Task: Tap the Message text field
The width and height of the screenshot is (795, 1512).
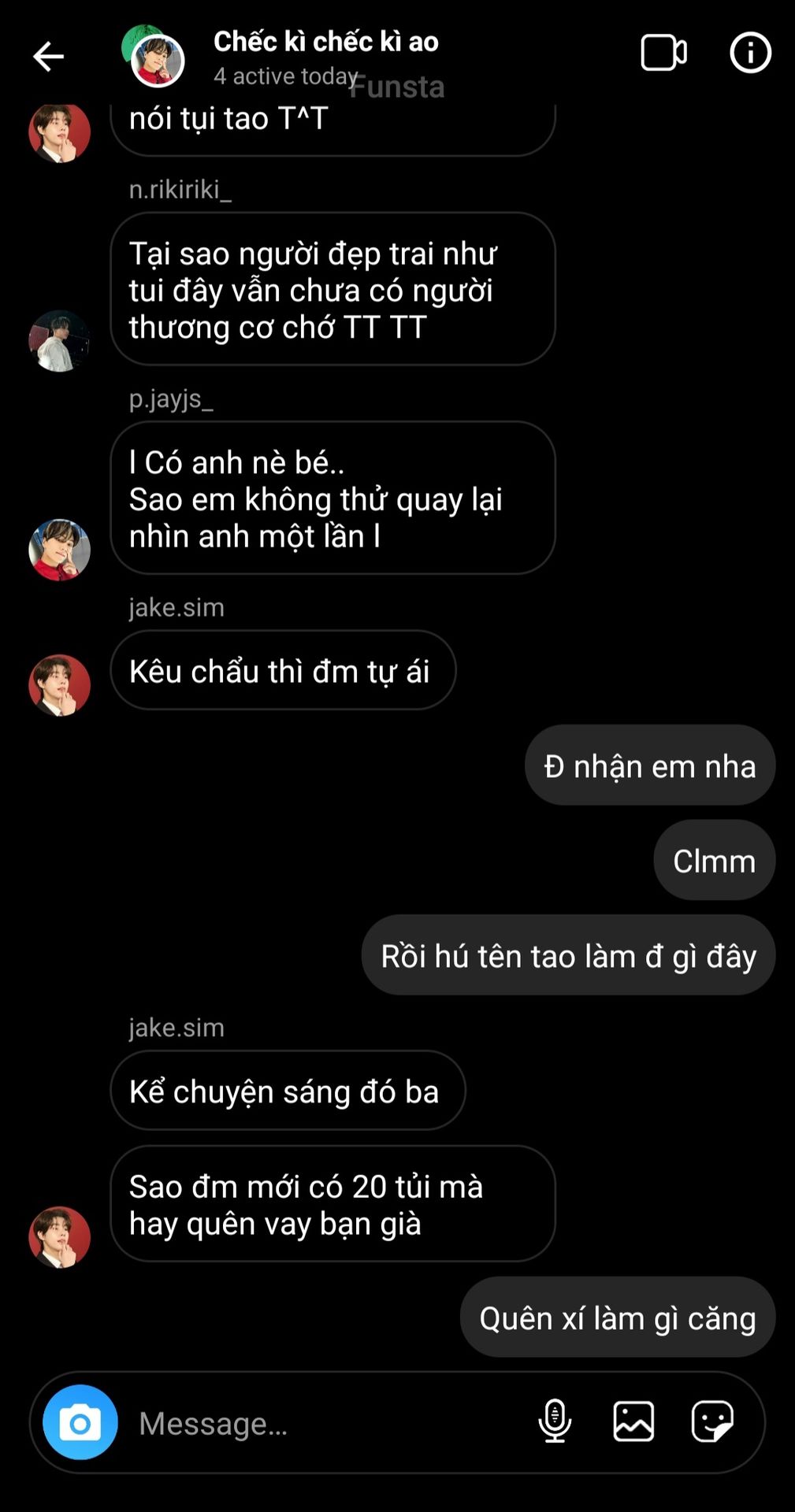Action: click(323, 1423)
